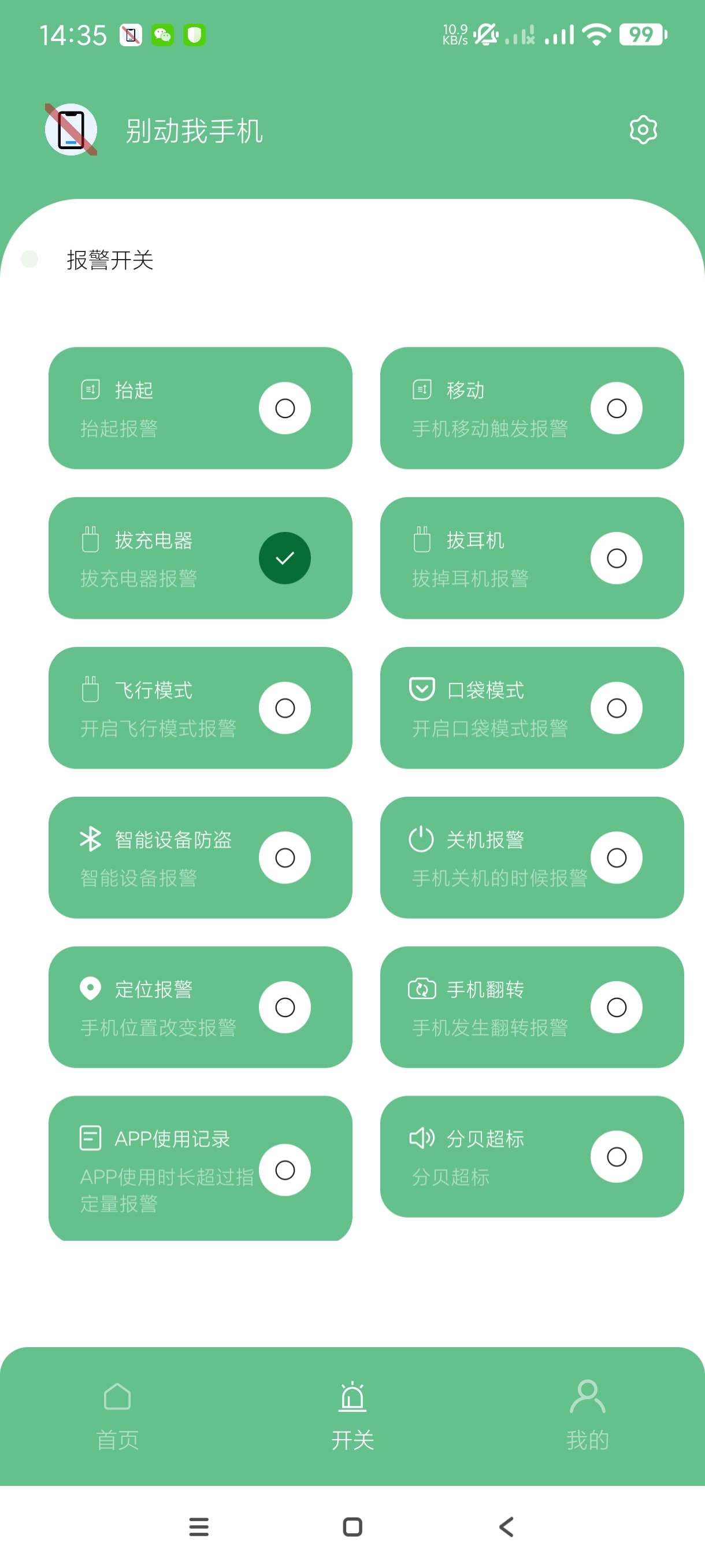This screenshot has width=705, height=1568.
Task: Enable 智能设备防盗 smart device anti-theft
Action: tap(285, 857)
